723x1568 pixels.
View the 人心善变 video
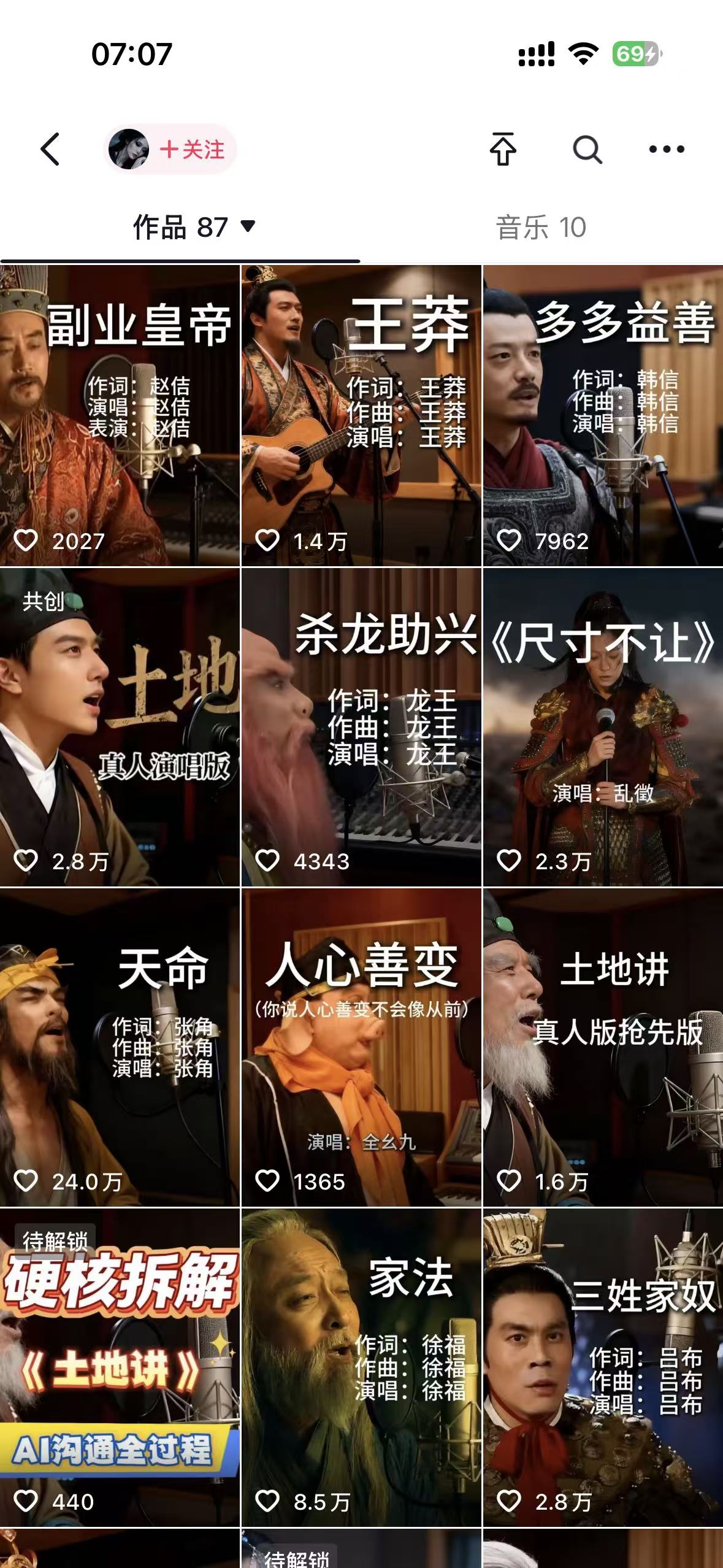point(362,1043)
